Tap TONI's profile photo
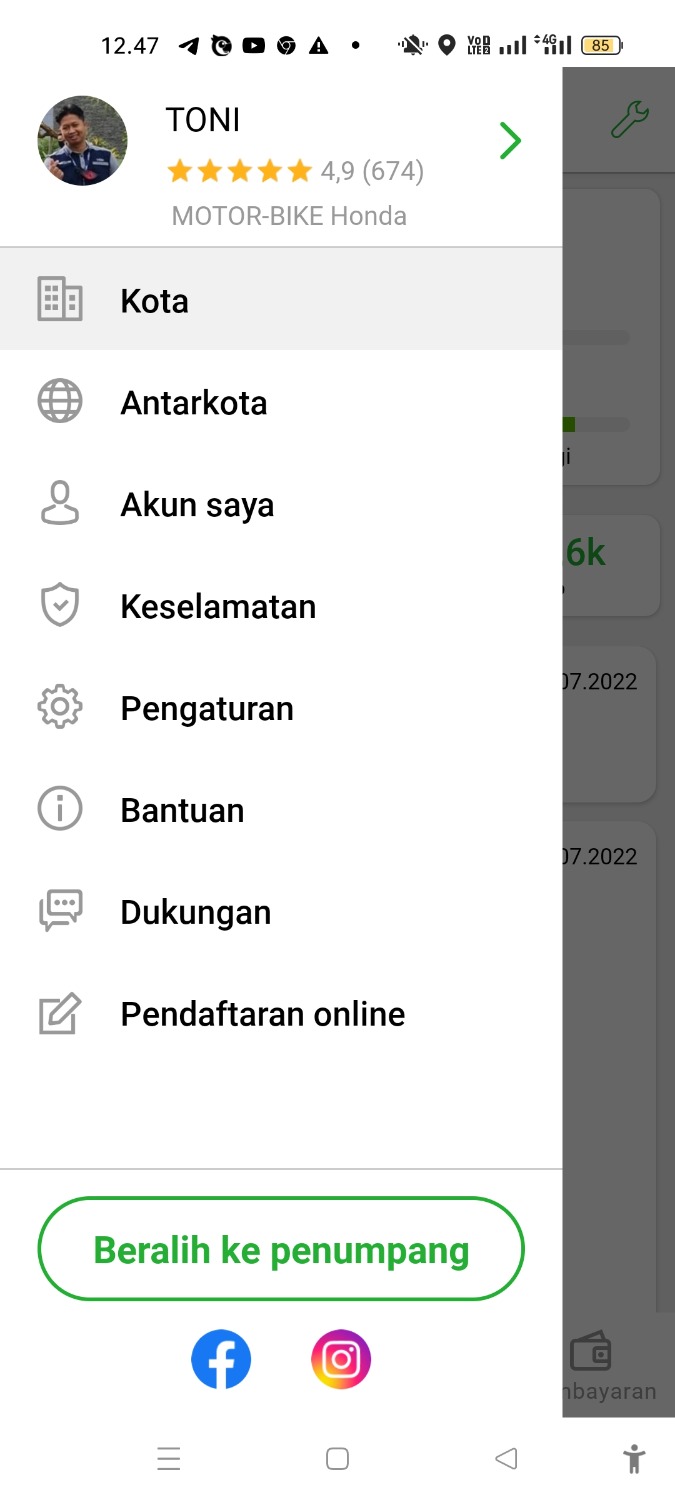 tap(82, 141)
